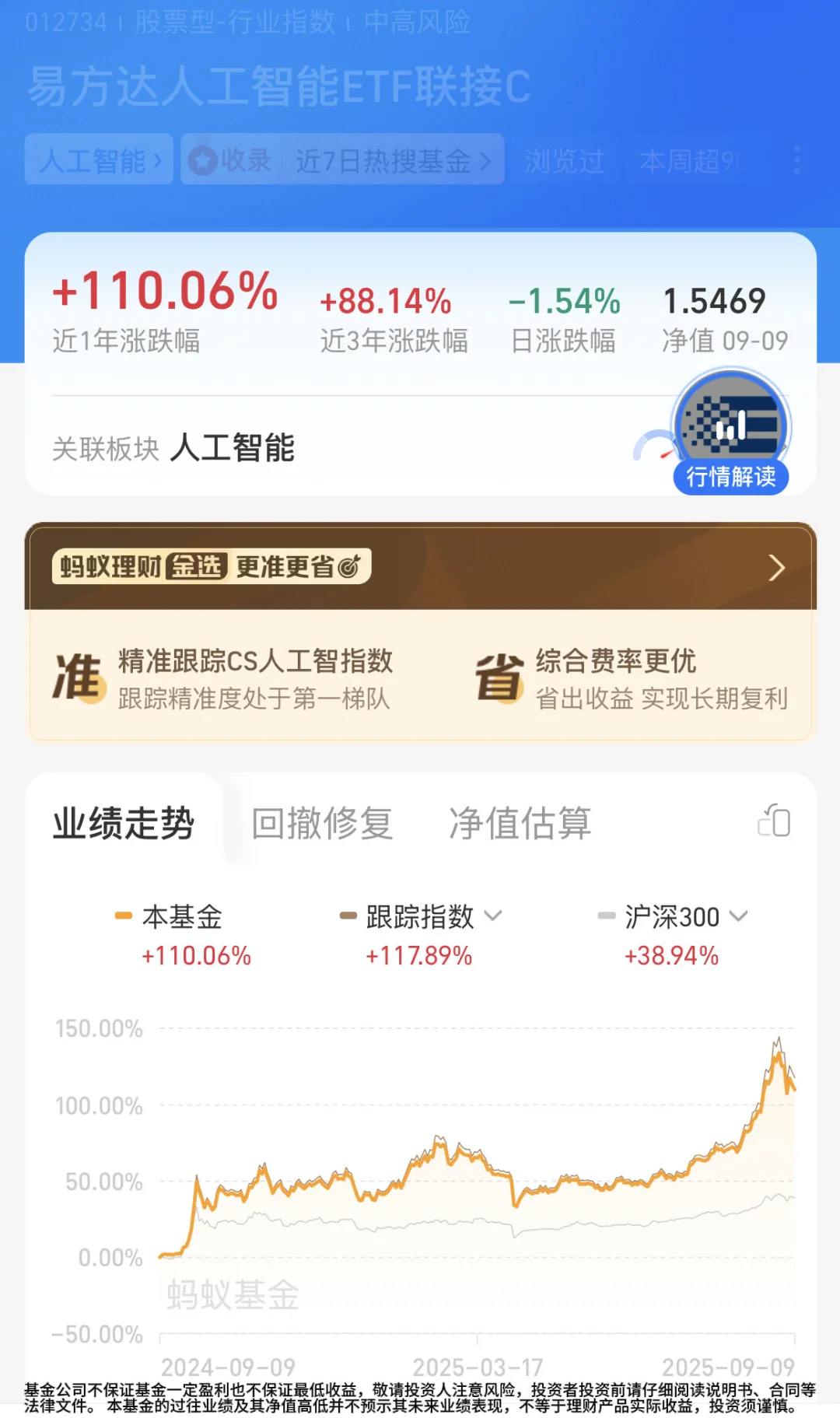
Task: Tap the 收录 star badge icon
Action: pyautogui.click(x=204, y=161)
